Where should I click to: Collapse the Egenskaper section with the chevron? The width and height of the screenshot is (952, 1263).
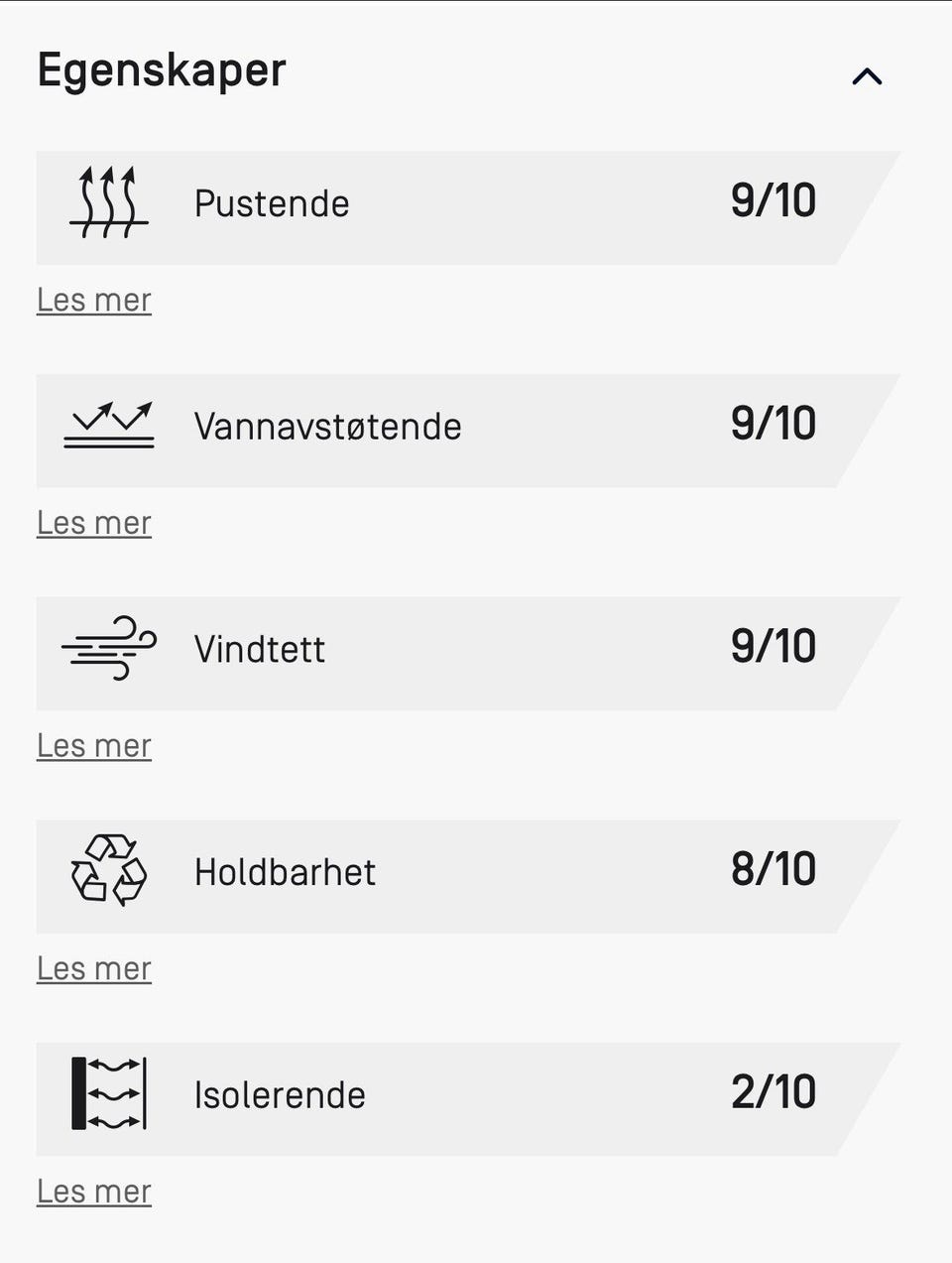pyautogui.click(x=866, y=75)
